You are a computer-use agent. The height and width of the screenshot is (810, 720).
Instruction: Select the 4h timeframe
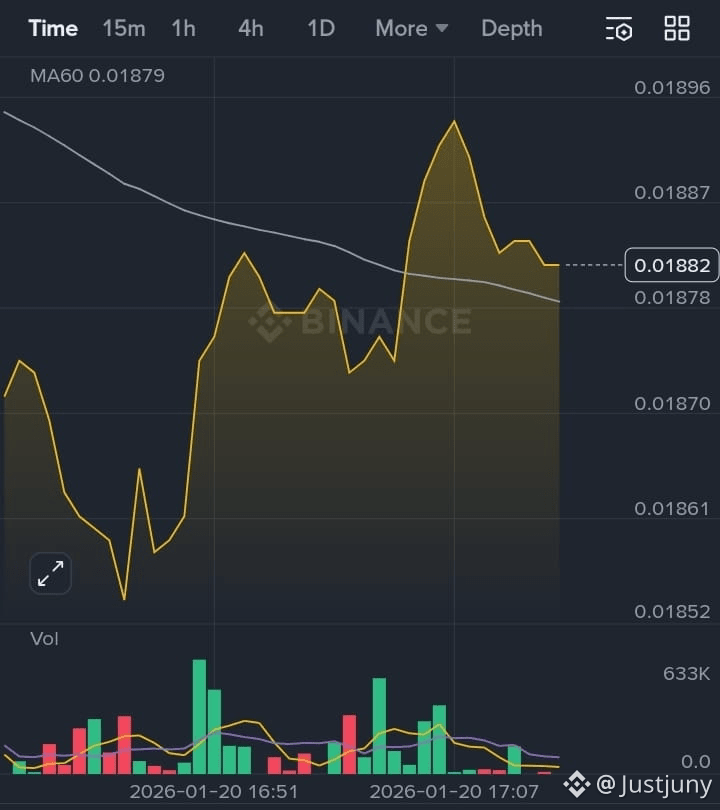click(x=251, y=28)
